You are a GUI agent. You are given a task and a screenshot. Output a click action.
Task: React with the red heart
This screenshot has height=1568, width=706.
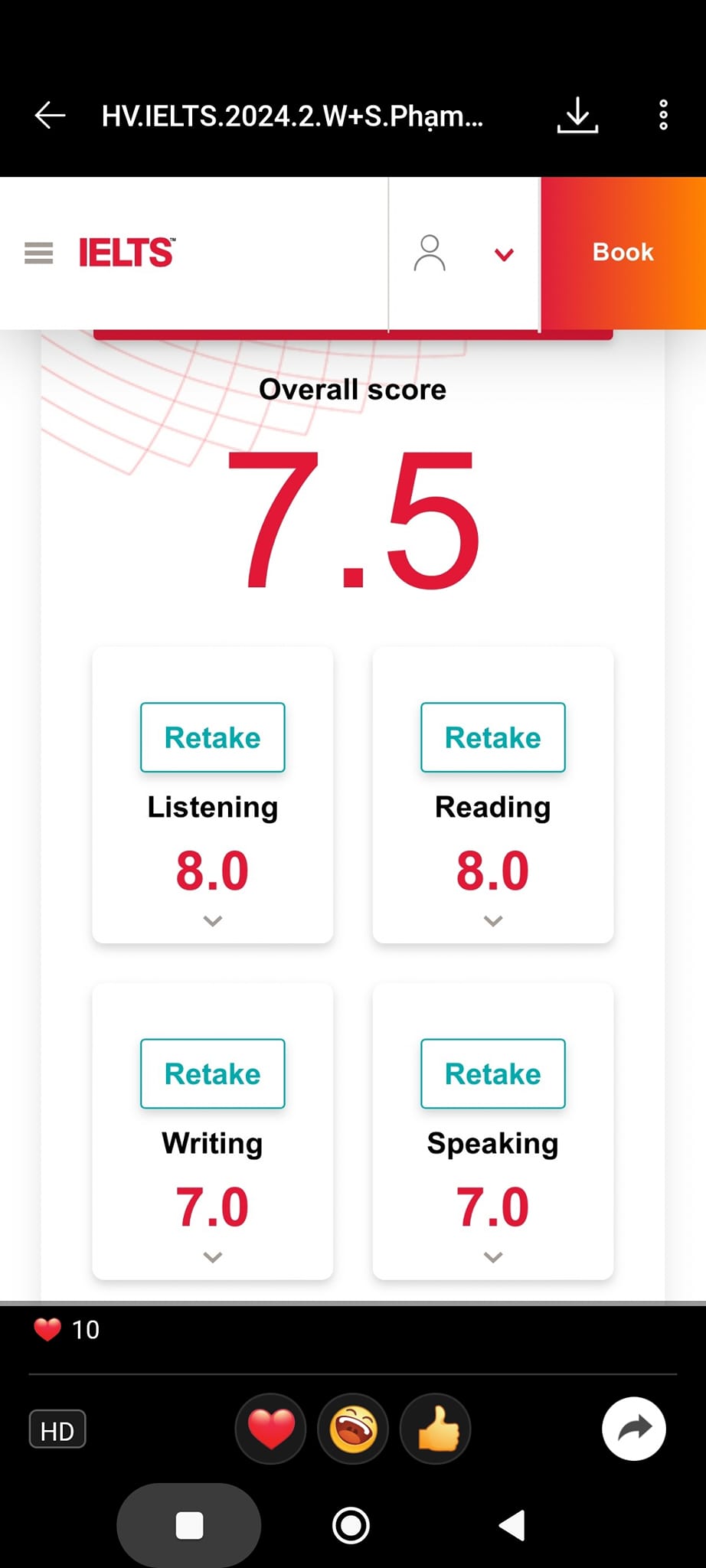point(271,1429)
